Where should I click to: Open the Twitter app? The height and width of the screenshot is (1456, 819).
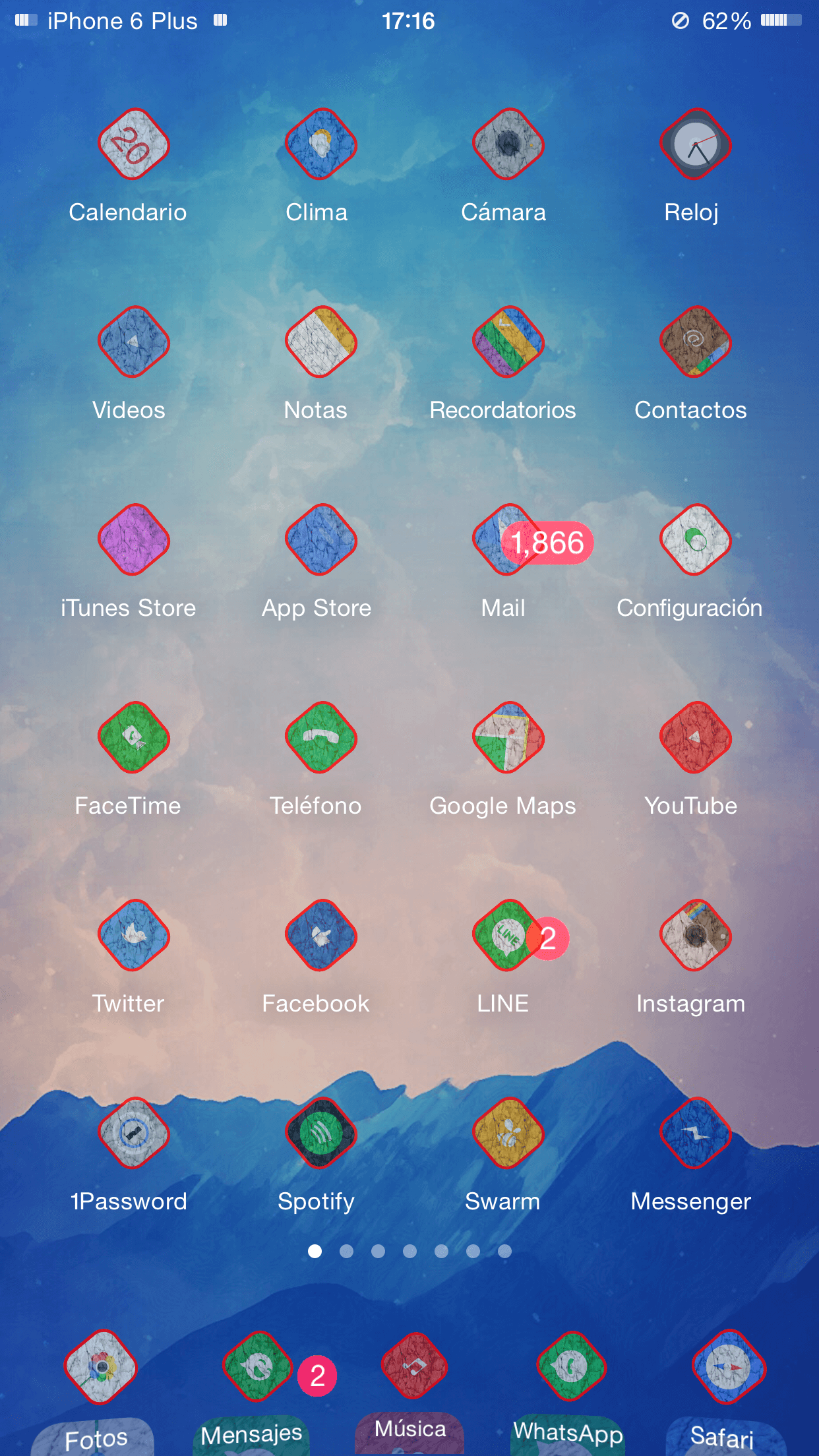point(134,936)
